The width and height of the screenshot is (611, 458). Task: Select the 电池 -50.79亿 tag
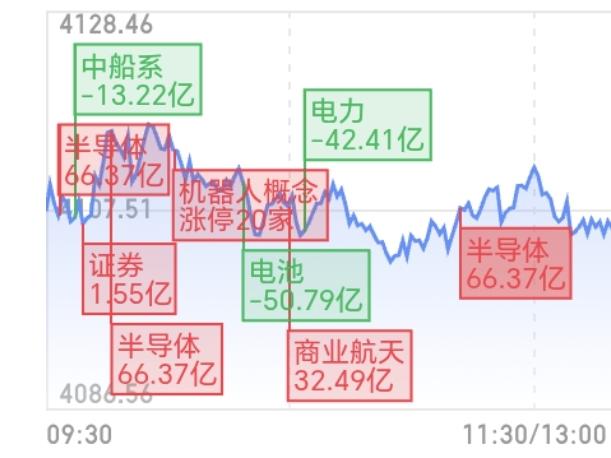[x=305, y=285]
